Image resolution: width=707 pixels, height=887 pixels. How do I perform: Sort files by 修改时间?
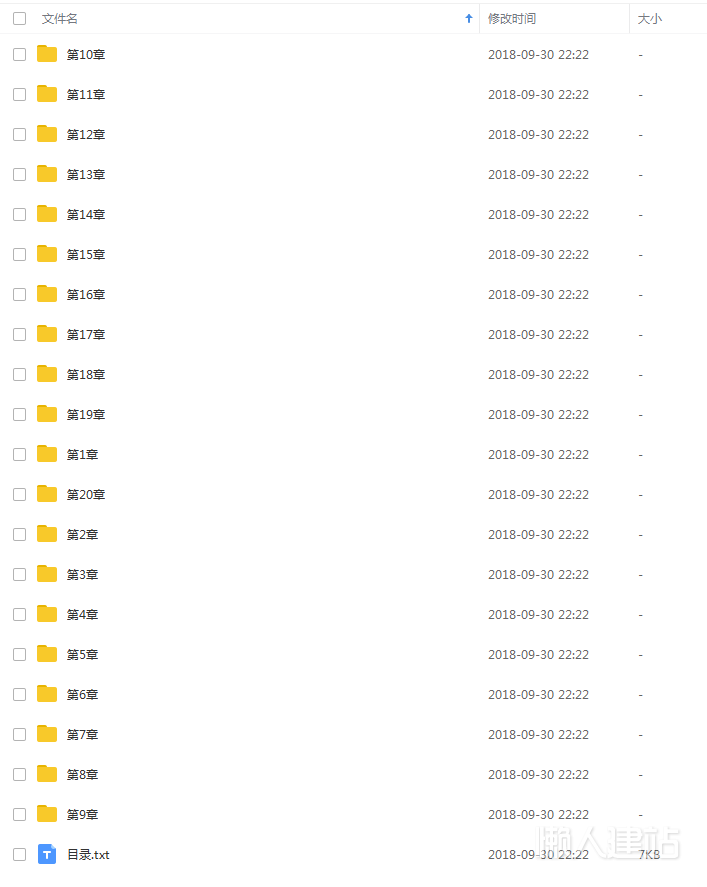pos(511,19)
